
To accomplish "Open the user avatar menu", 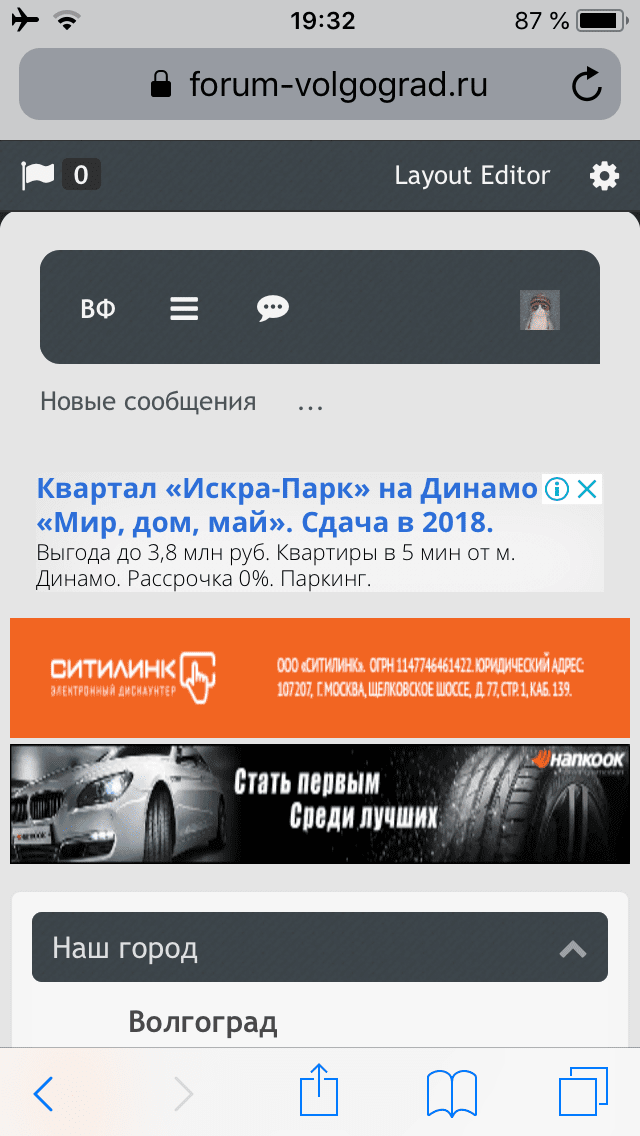I will (540, 311).
